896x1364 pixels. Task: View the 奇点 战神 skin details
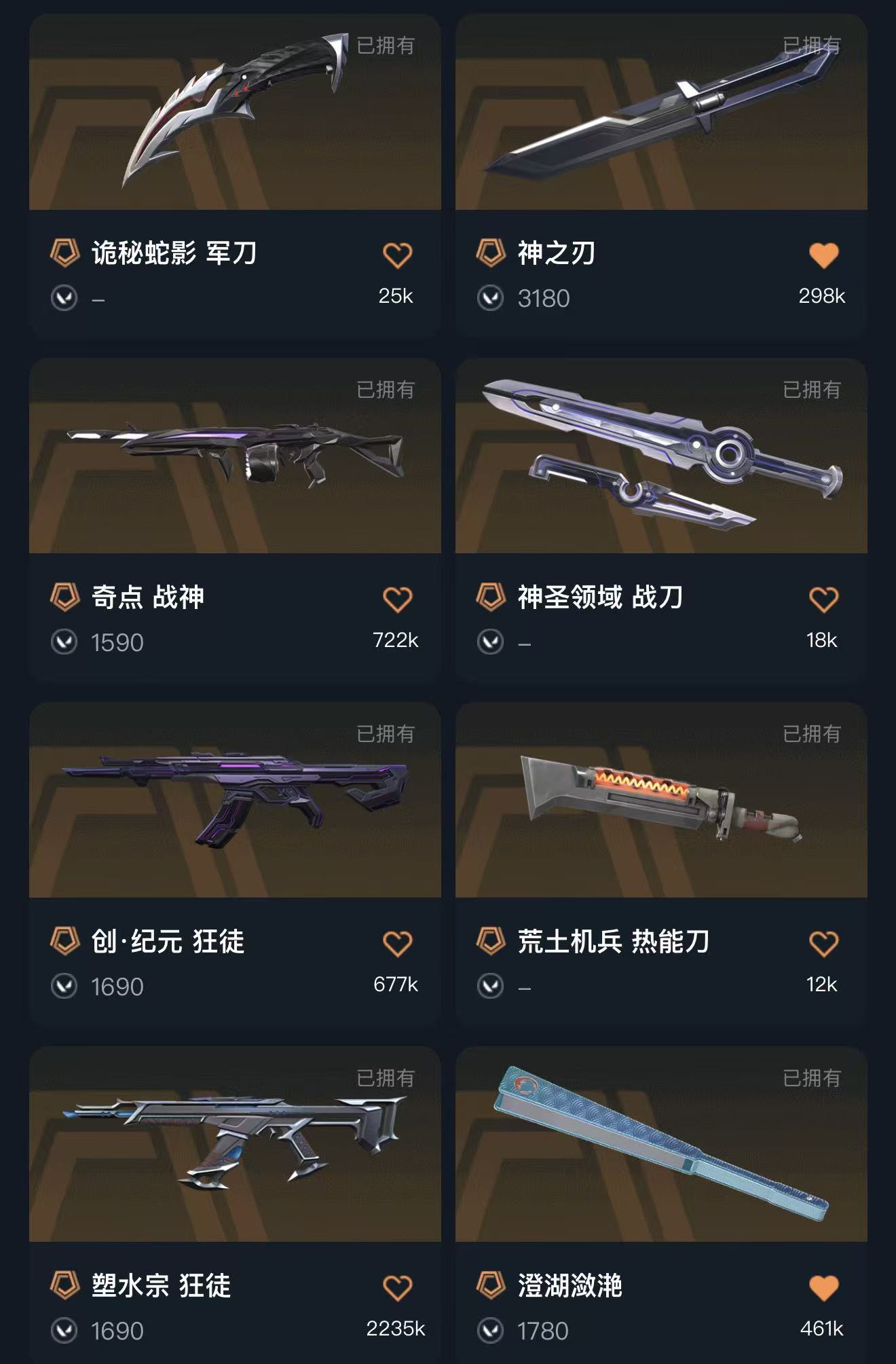tap(235, 456)
